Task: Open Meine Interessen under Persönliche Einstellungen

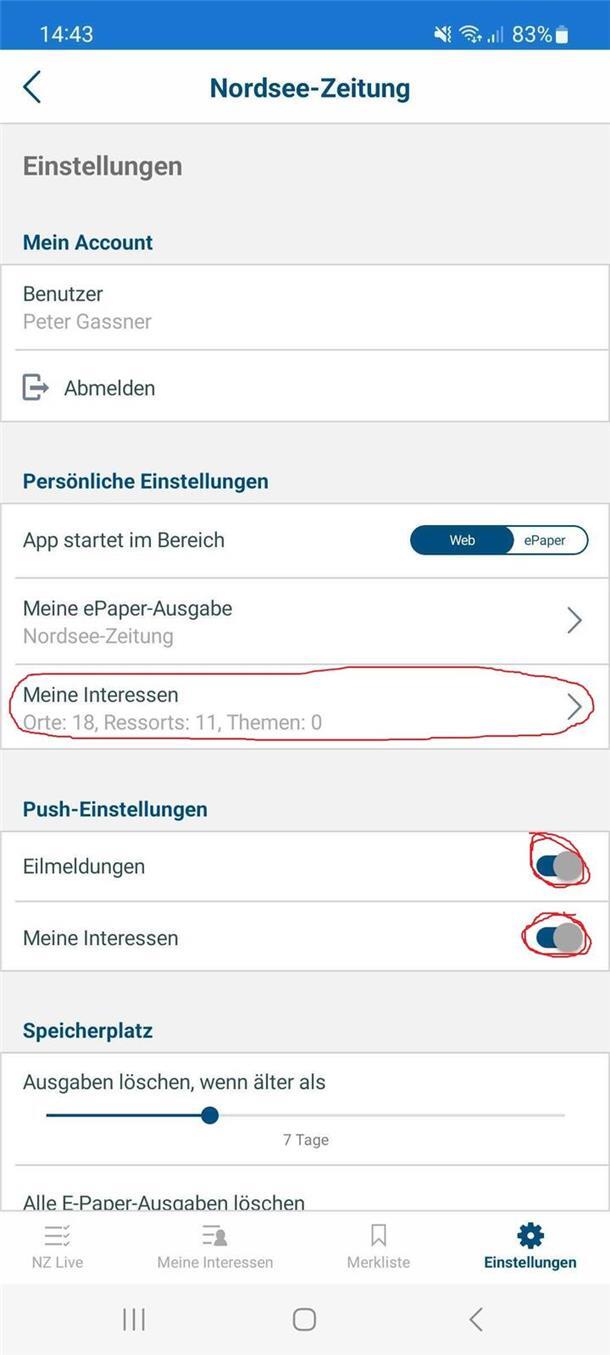Action: point(304,707)
